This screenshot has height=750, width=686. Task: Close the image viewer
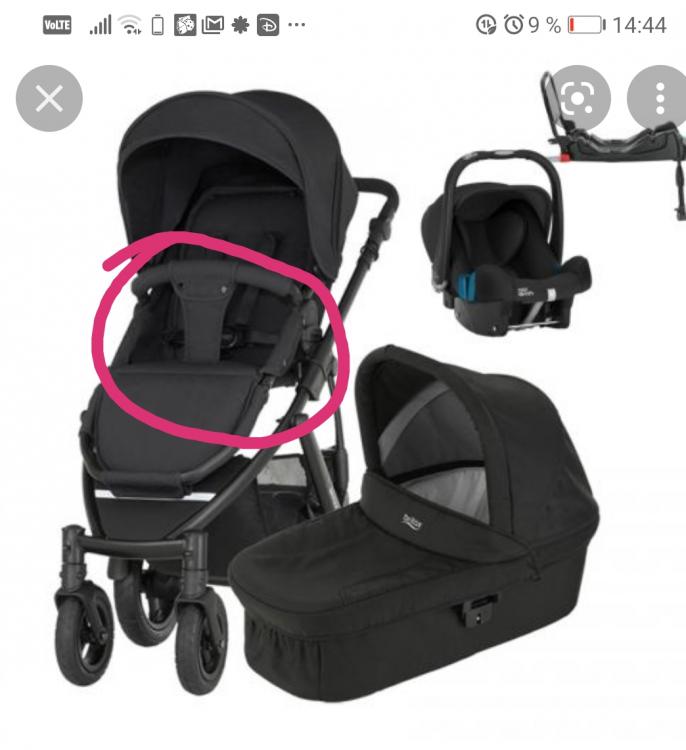pos(49,98)
